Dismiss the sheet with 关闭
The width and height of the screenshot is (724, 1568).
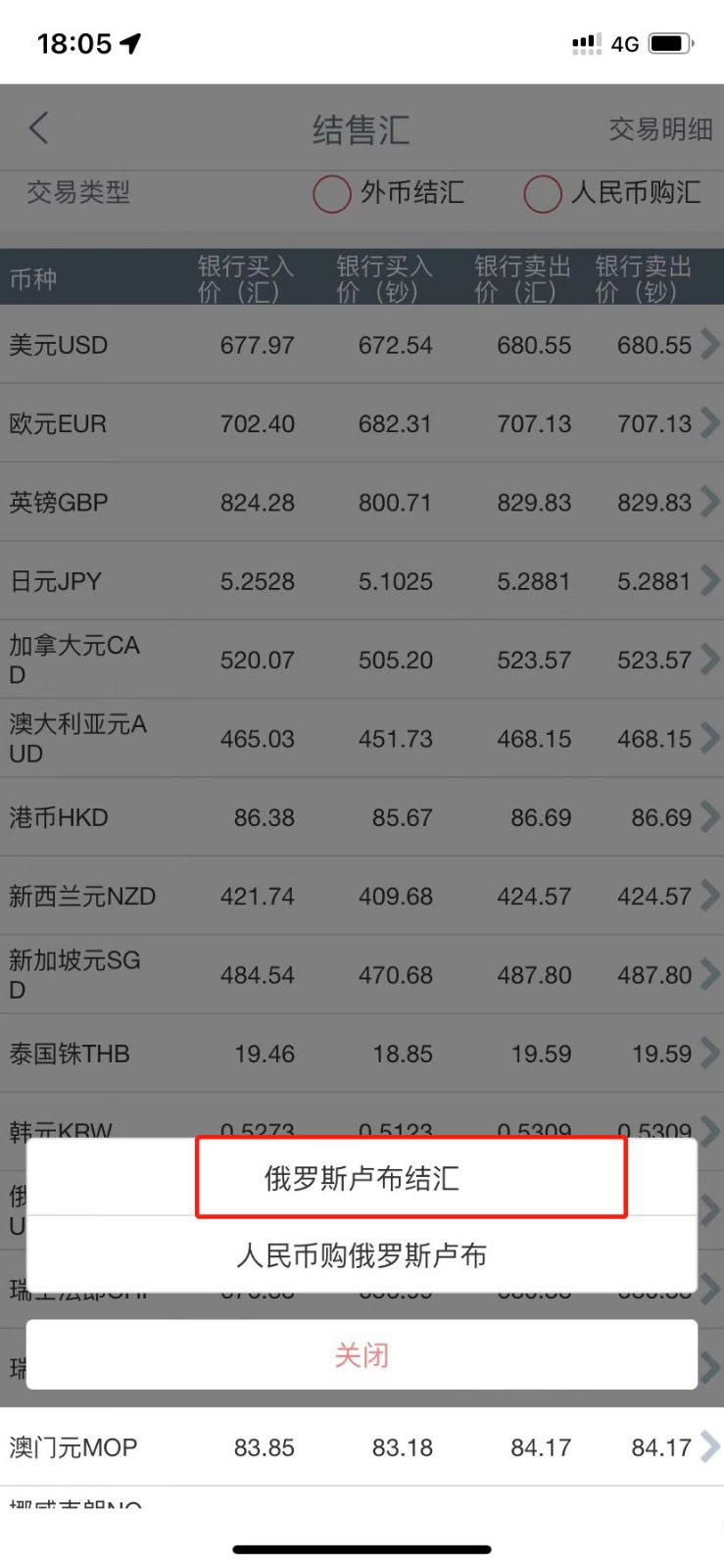(x=362, y=1354)
